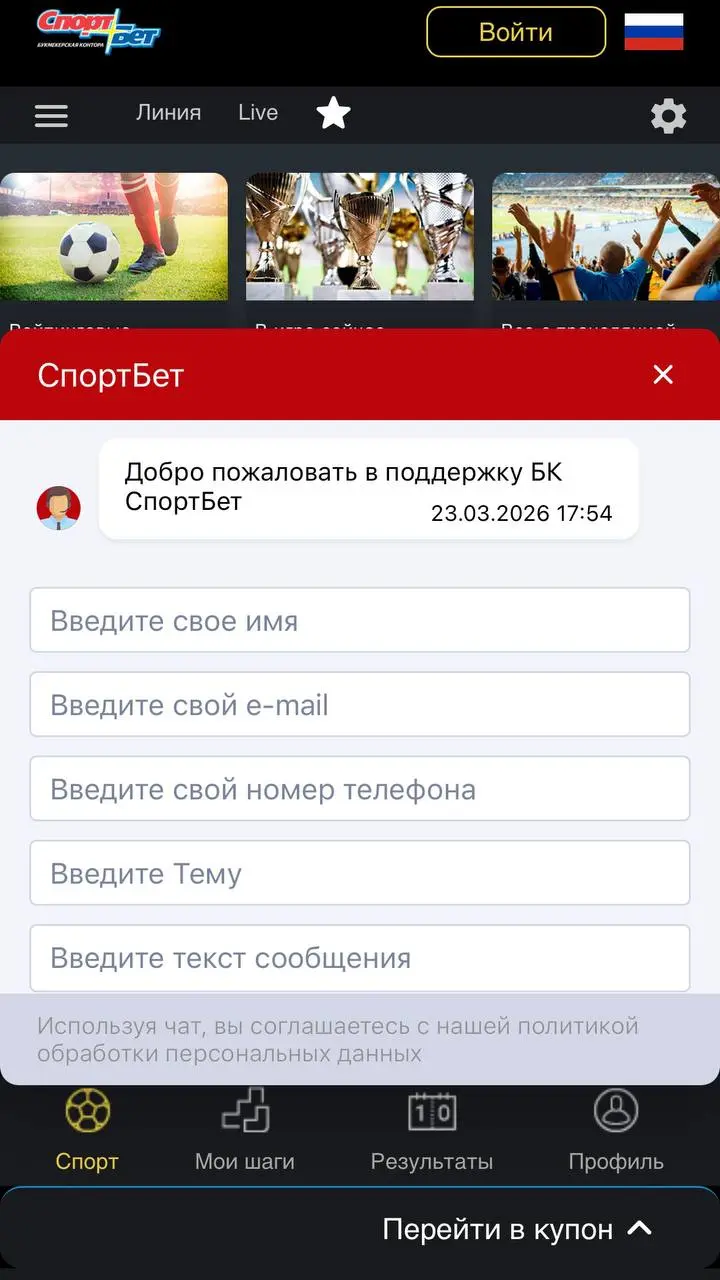
Task: Open settings via the gear icon
Action: 668,116
